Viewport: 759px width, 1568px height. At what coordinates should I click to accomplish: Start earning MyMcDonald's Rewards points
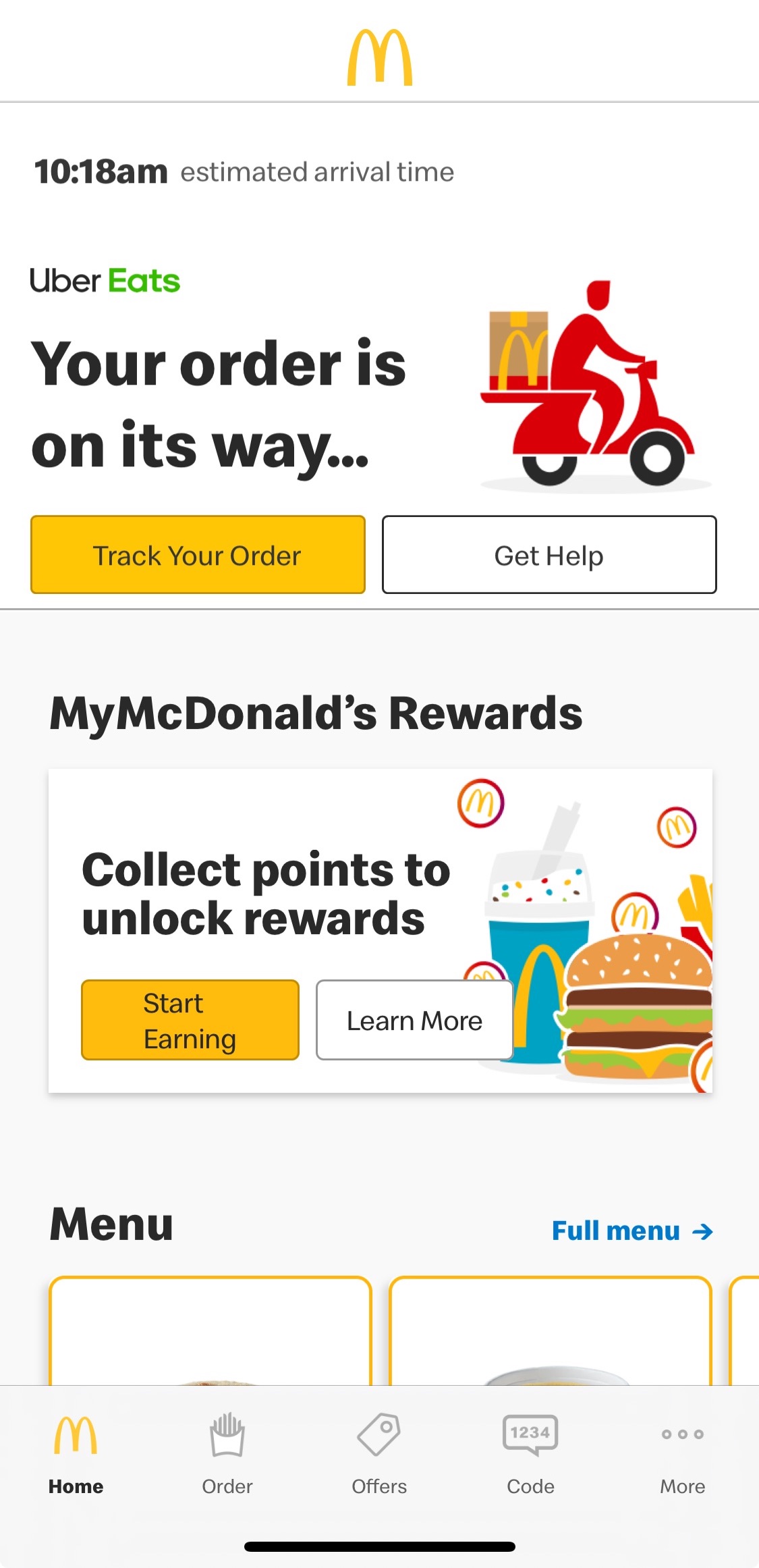tap(190, 1020)
